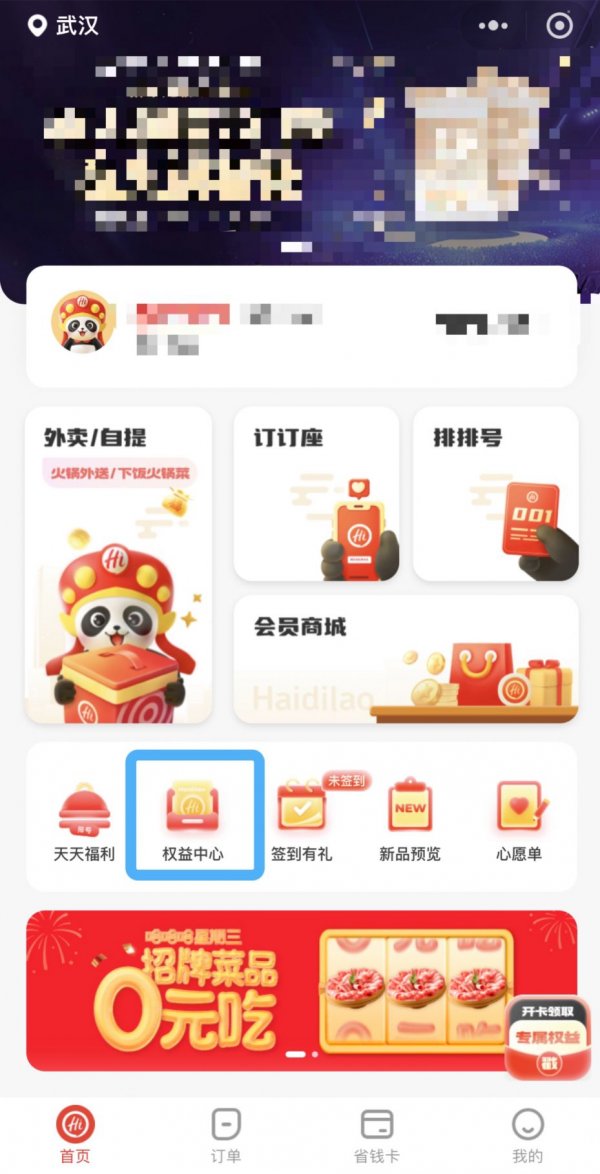Go to the 首页 tab

tap(74, 1135)
